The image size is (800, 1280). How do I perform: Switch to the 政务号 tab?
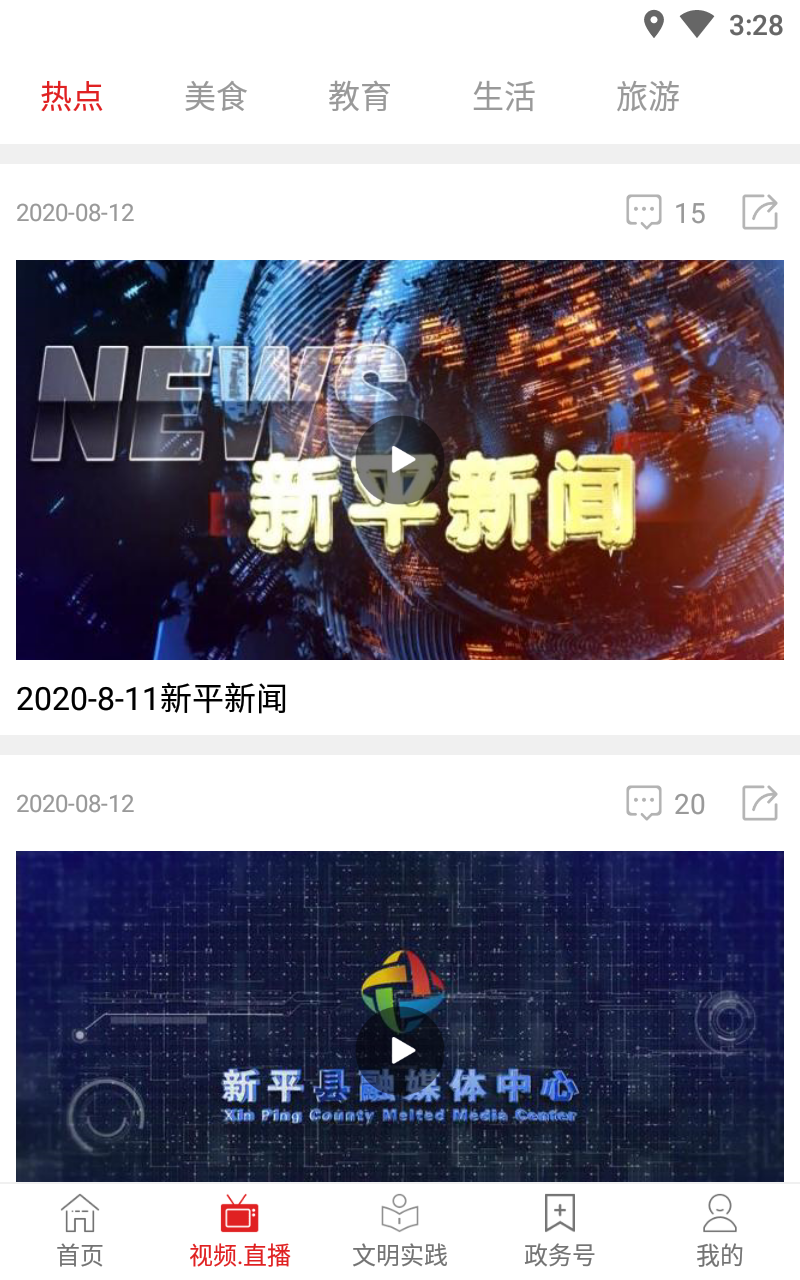tap(560, 1232)
